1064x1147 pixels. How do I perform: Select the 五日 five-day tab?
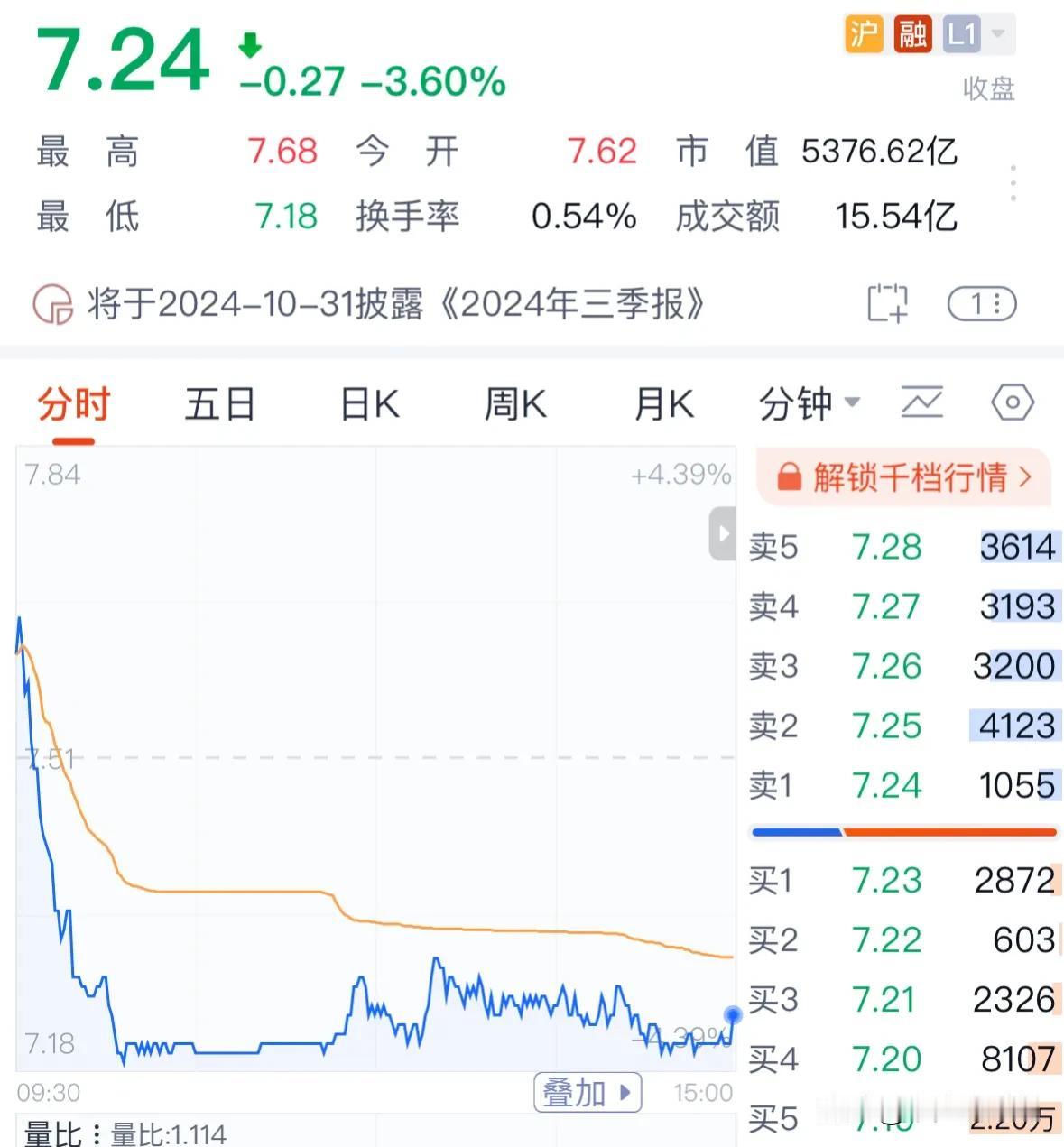coord(219,403)
